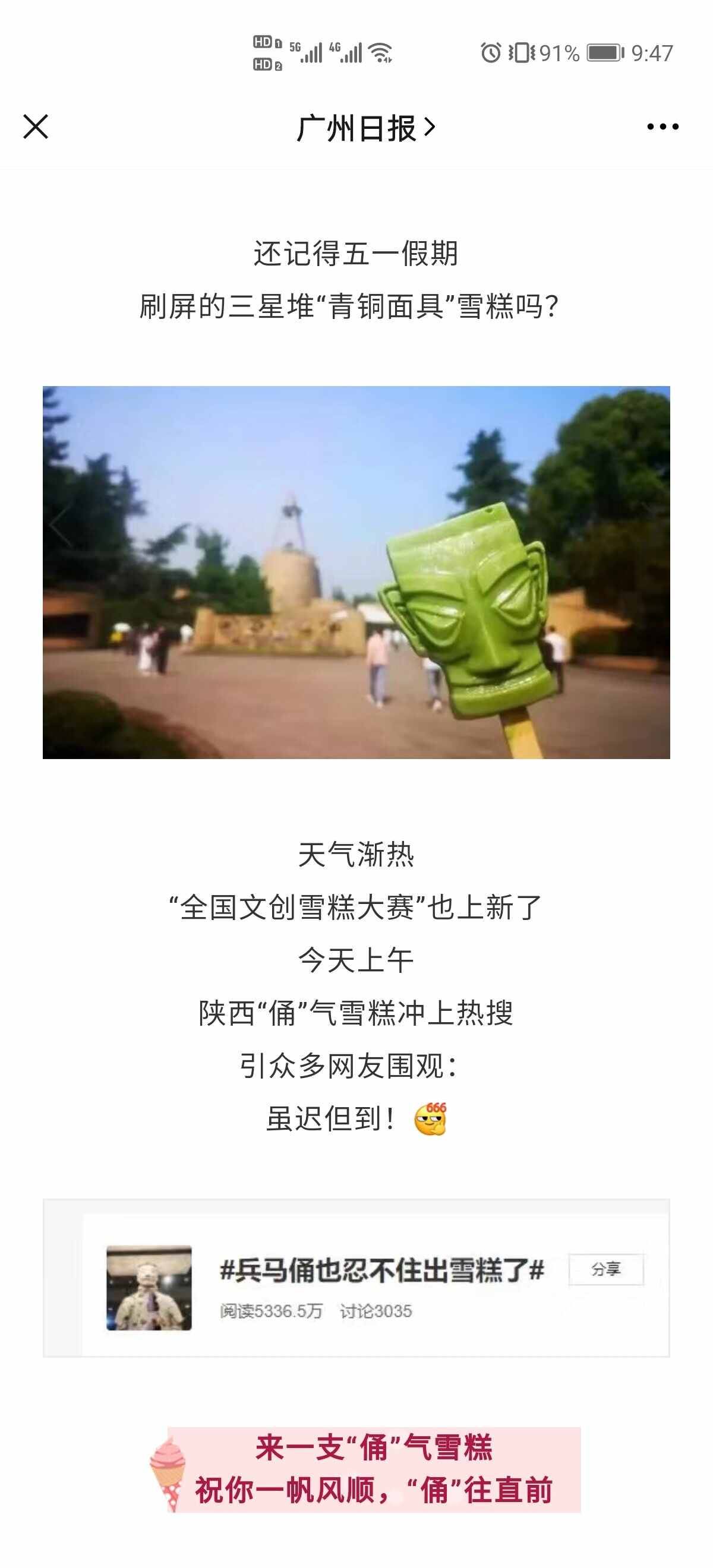Open the 兵马俑 hot search screenshot image

click(x=356, y=1278)
